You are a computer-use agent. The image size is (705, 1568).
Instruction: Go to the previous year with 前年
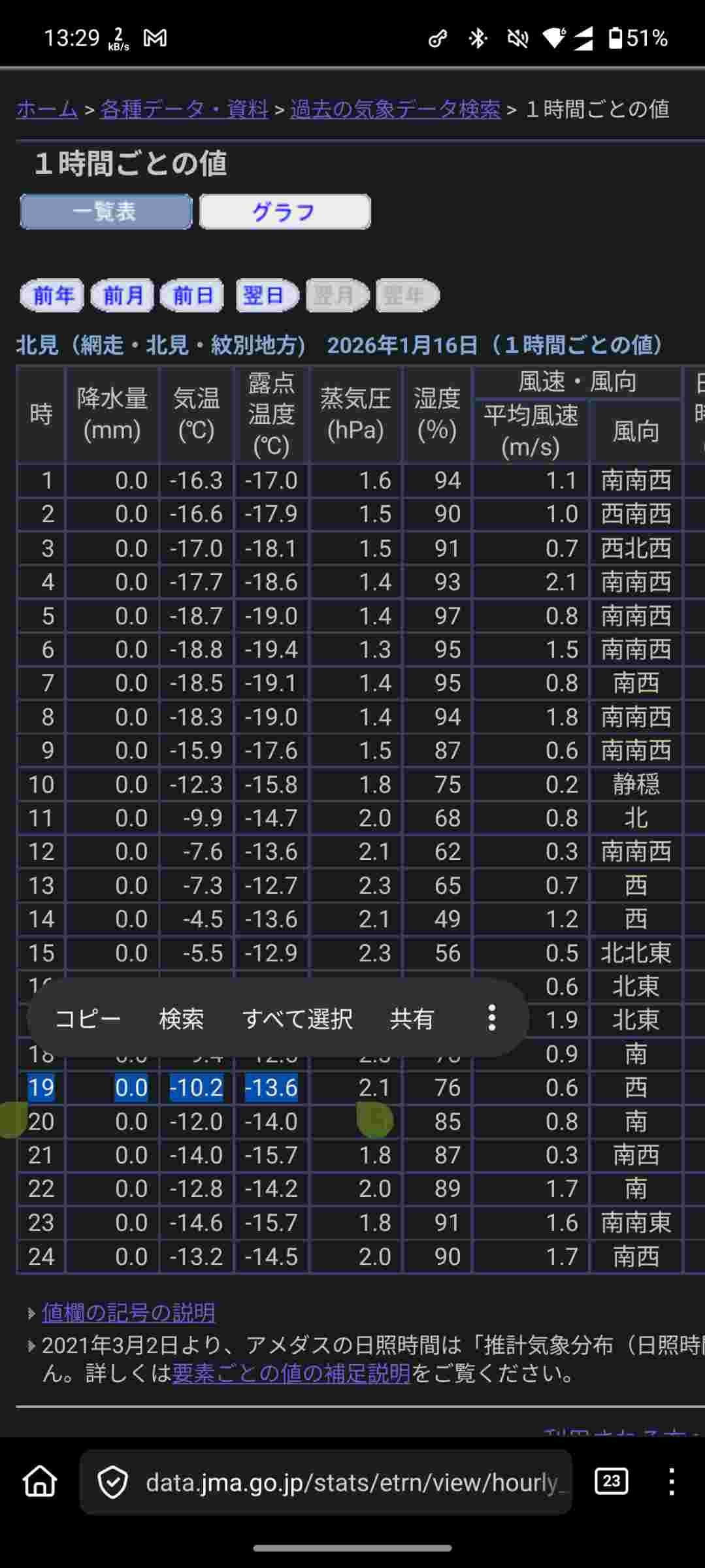click(x=52, y=296)
